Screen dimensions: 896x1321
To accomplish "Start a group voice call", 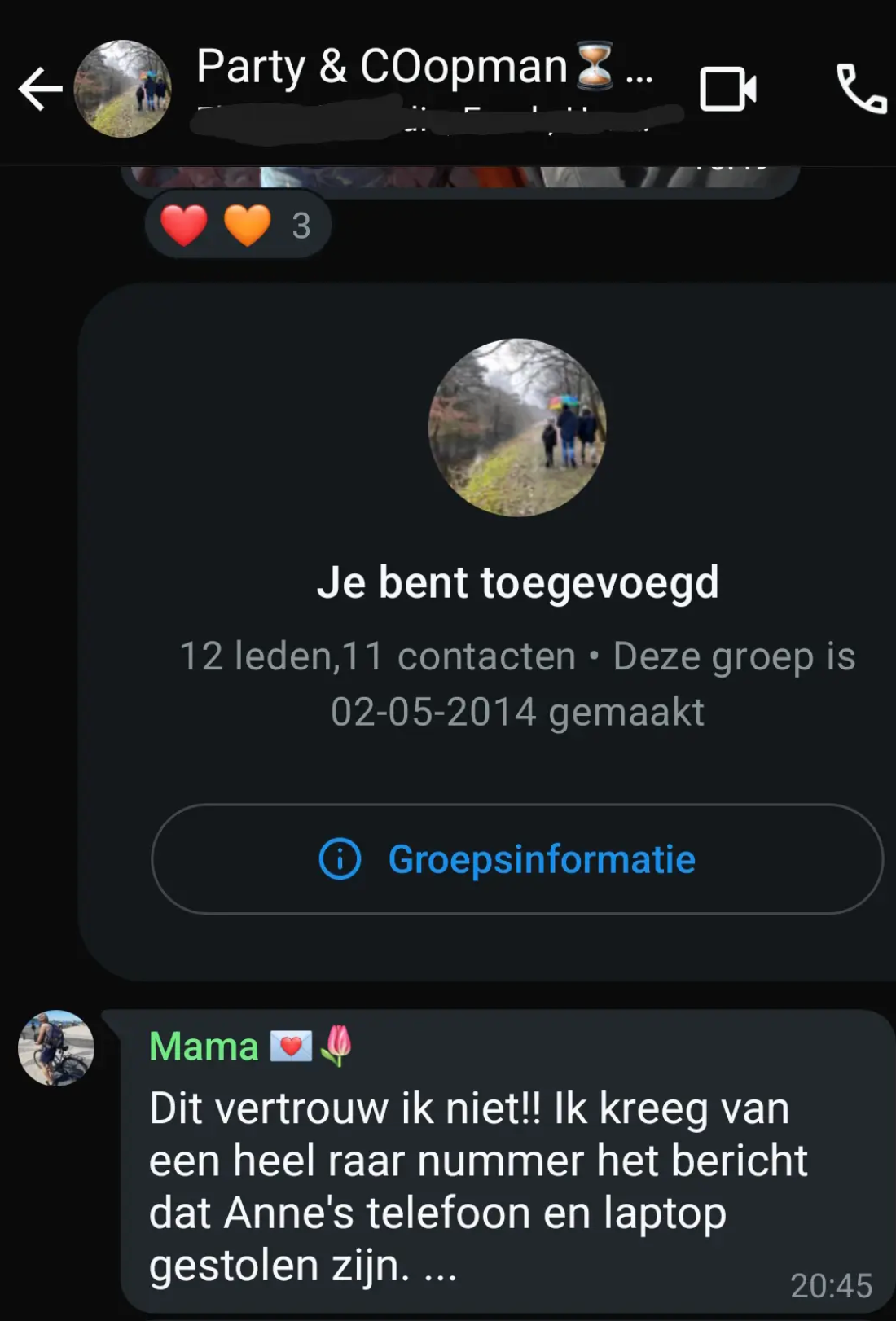I will point(861,89).
